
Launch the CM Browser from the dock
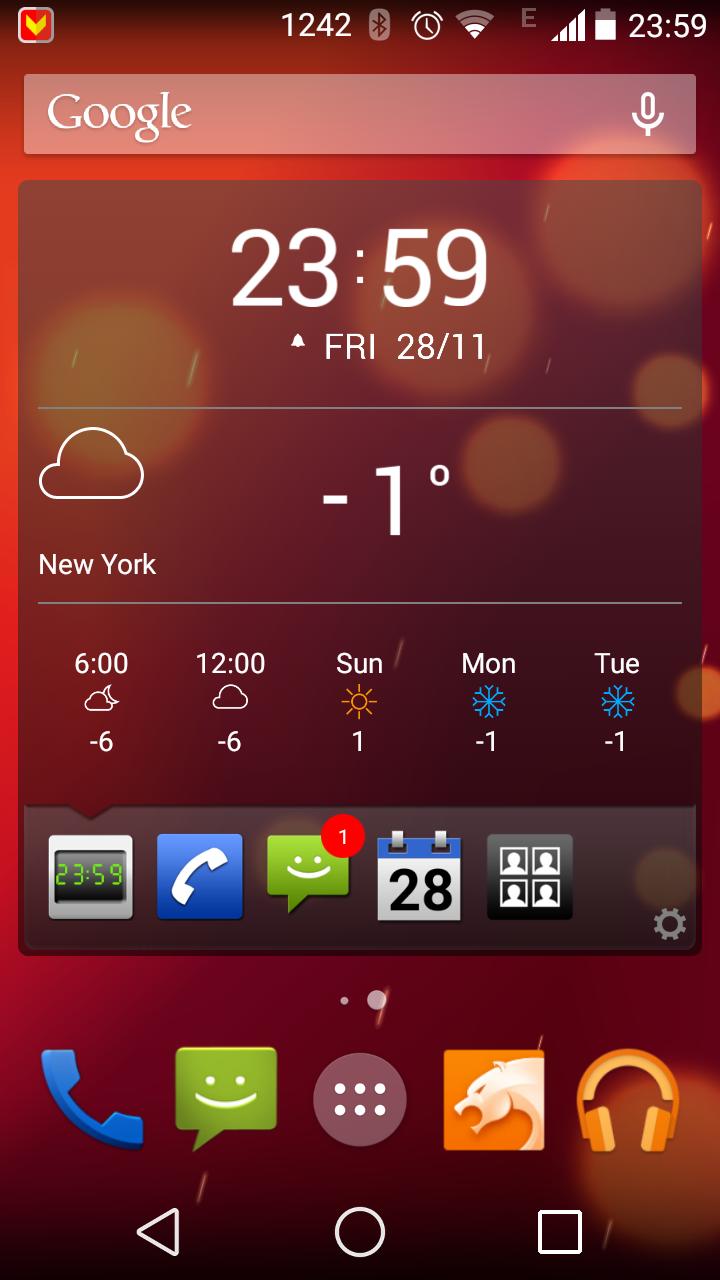(x=493, y=1098)
